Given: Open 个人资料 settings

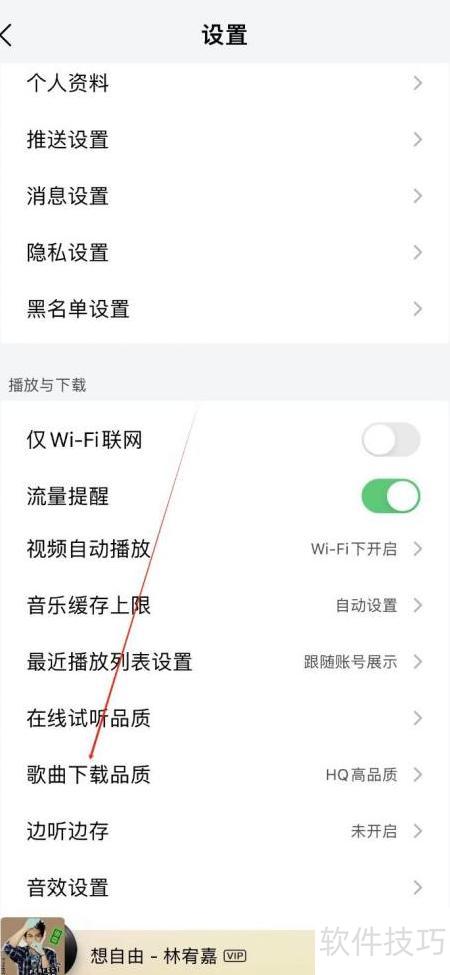Looking at the screenshot, I should (225, 83).
